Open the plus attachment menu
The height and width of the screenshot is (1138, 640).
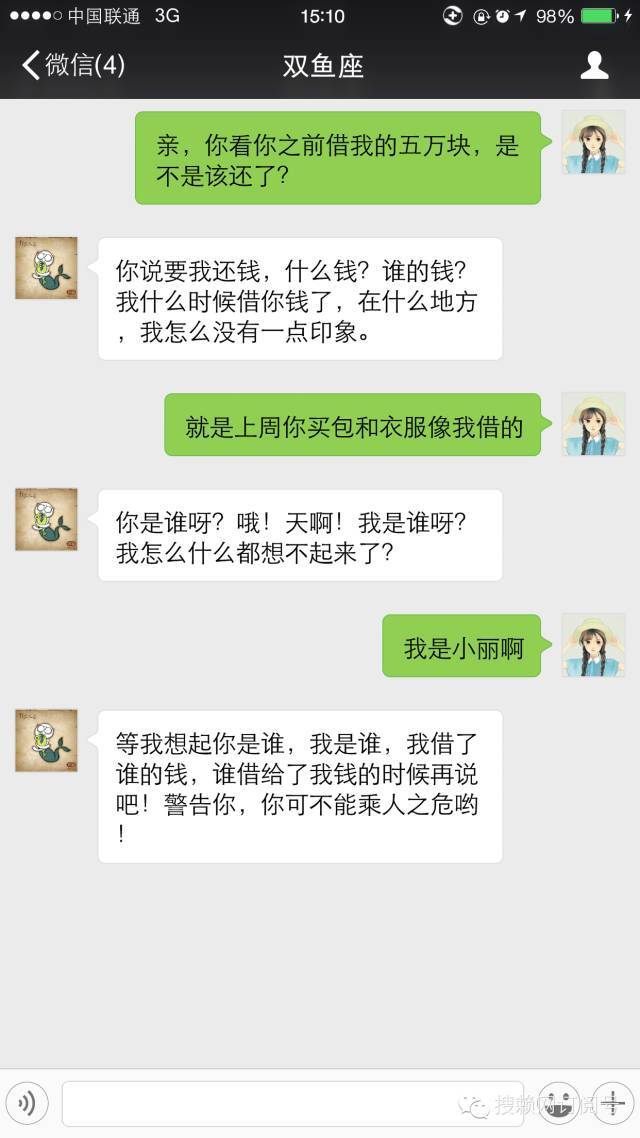click(612, 1103)
